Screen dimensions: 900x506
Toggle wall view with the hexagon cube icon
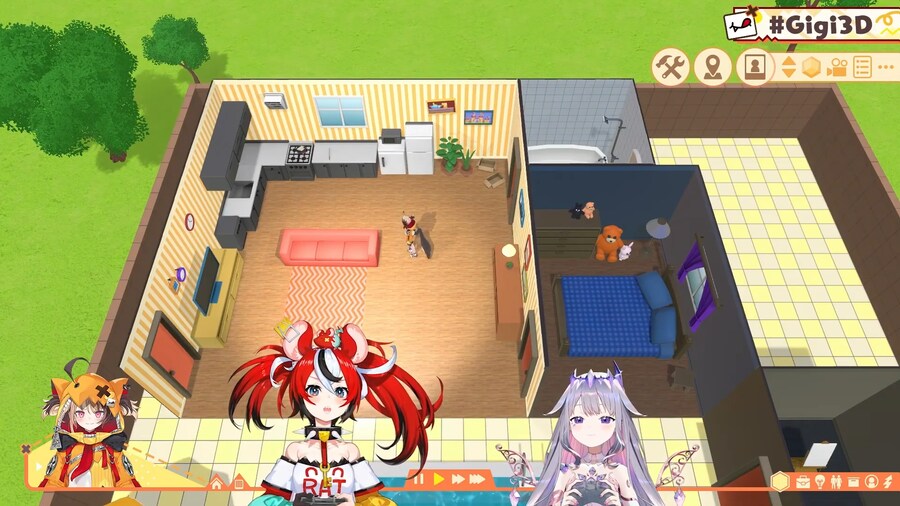(x=811, y=67)
